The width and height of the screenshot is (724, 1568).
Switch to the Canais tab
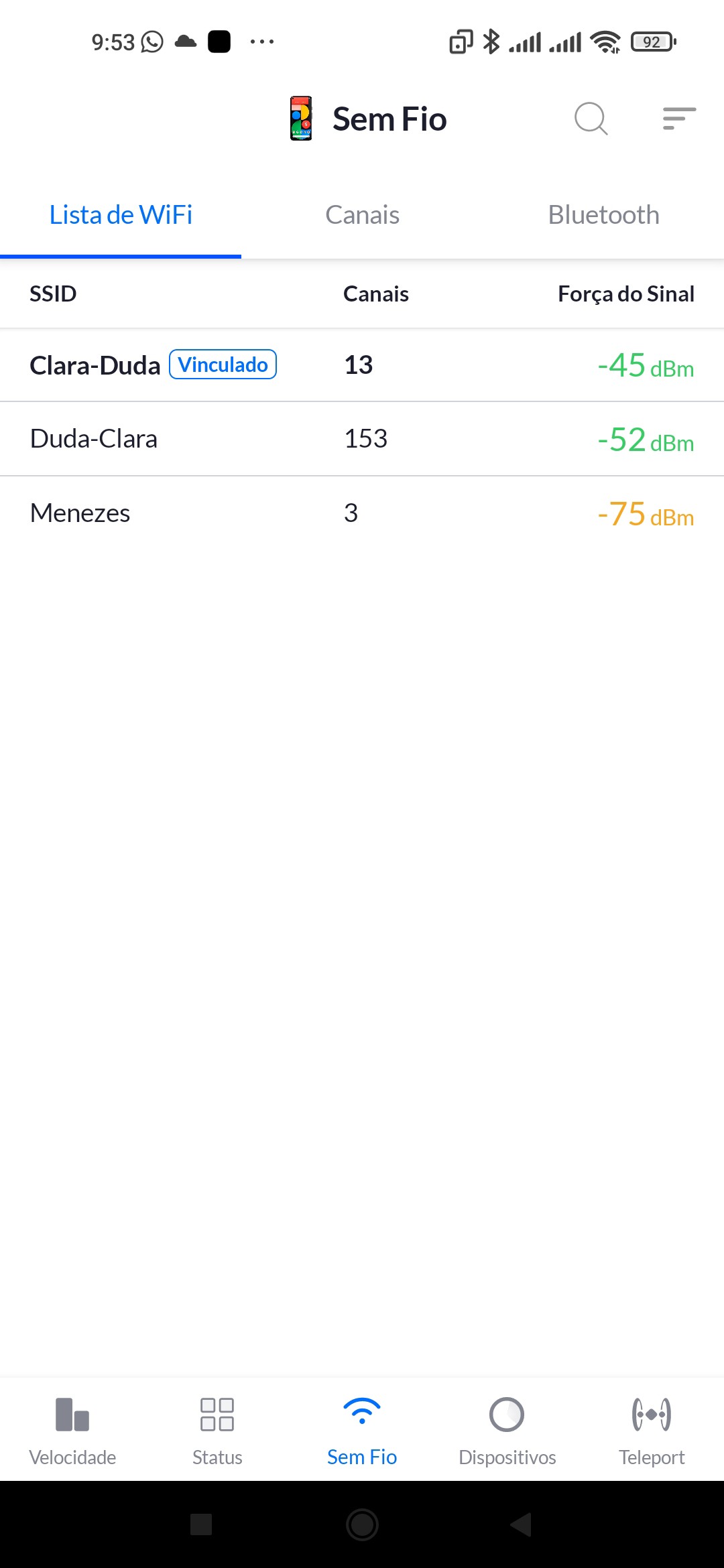[x=362, y=215]
